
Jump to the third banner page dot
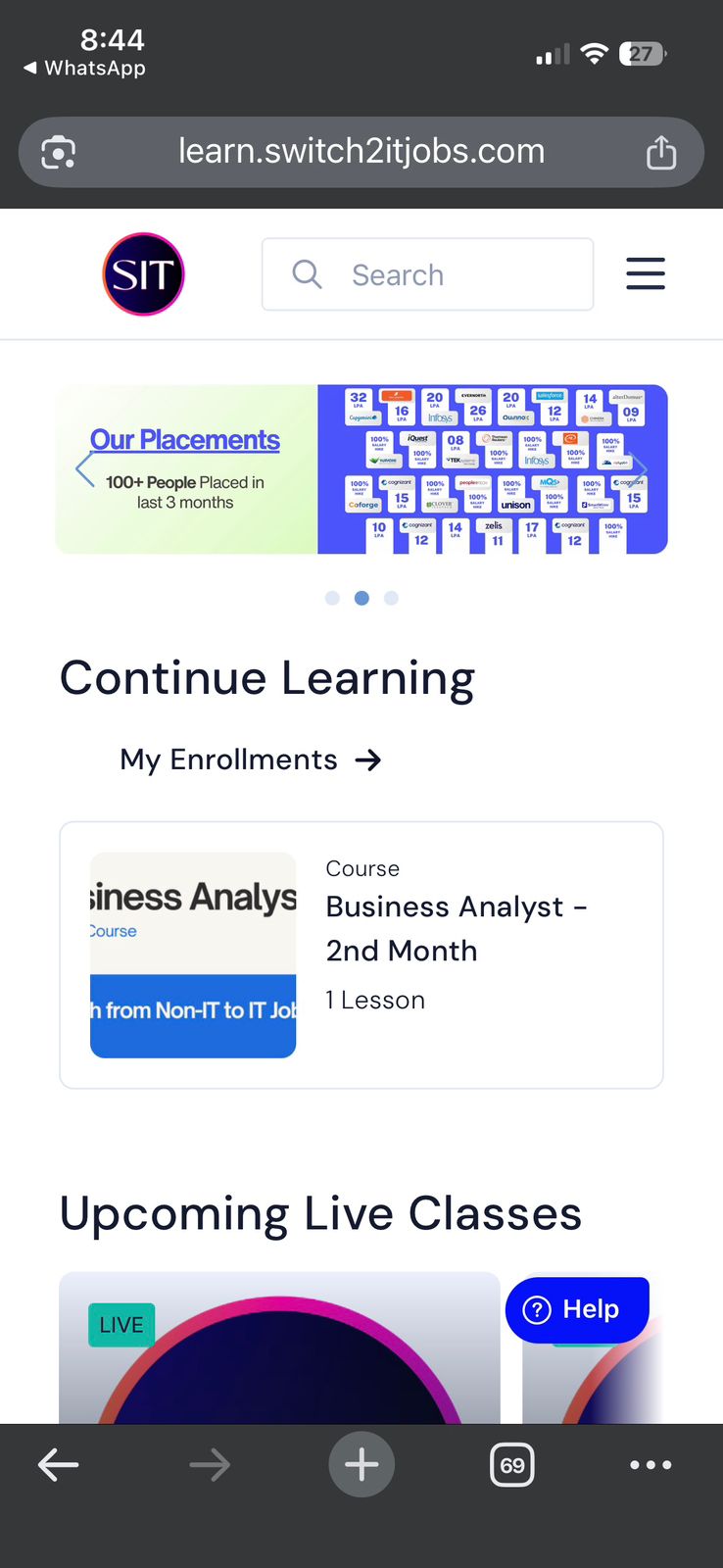click(391, 598)
